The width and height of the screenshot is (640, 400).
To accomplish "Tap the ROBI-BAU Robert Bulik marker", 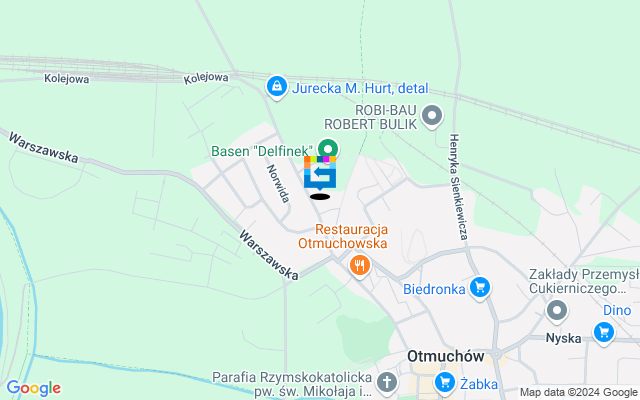I will 432,117.
